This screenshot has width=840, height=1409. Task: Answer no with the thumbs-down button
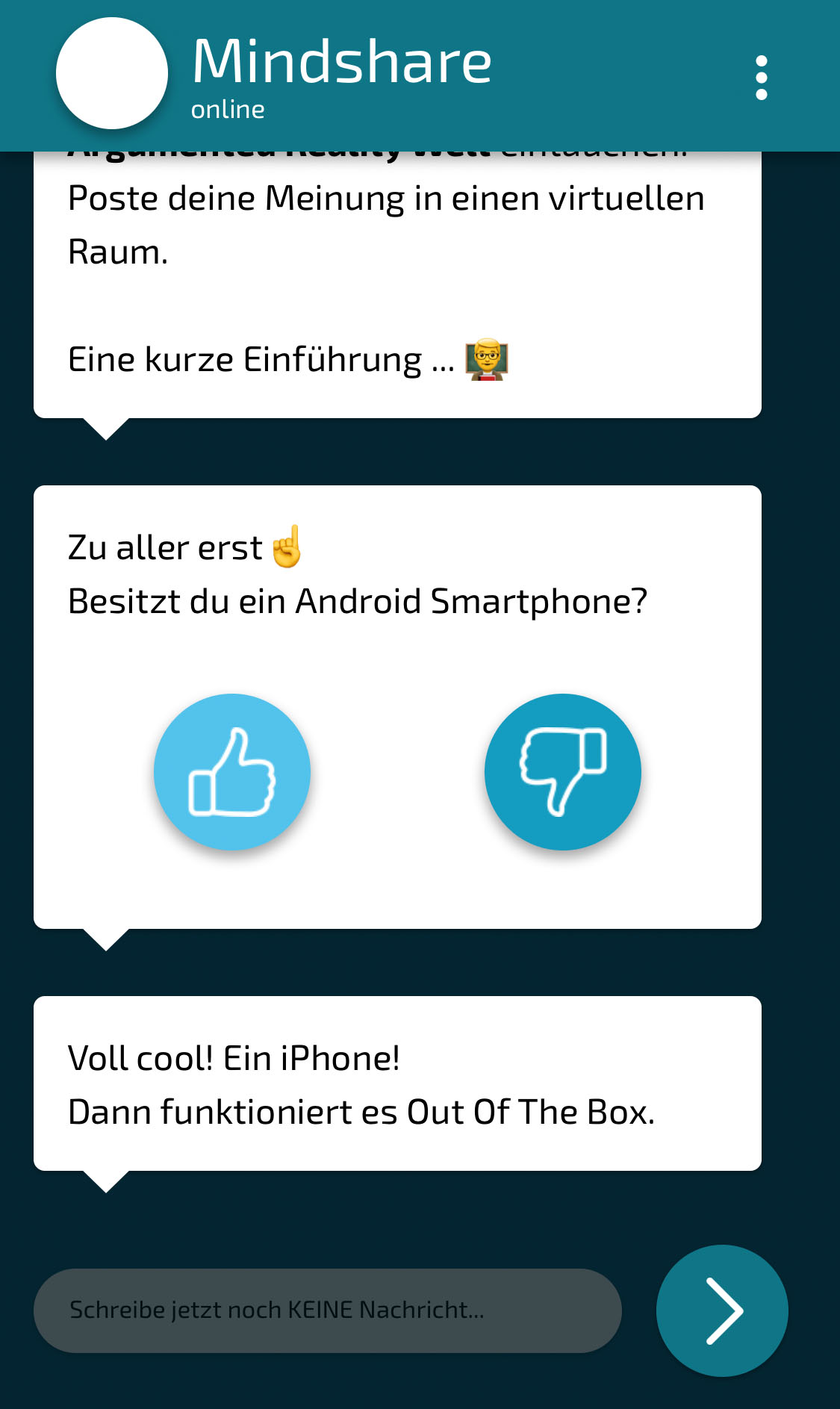pyautogui.click(x=563, y=772)
